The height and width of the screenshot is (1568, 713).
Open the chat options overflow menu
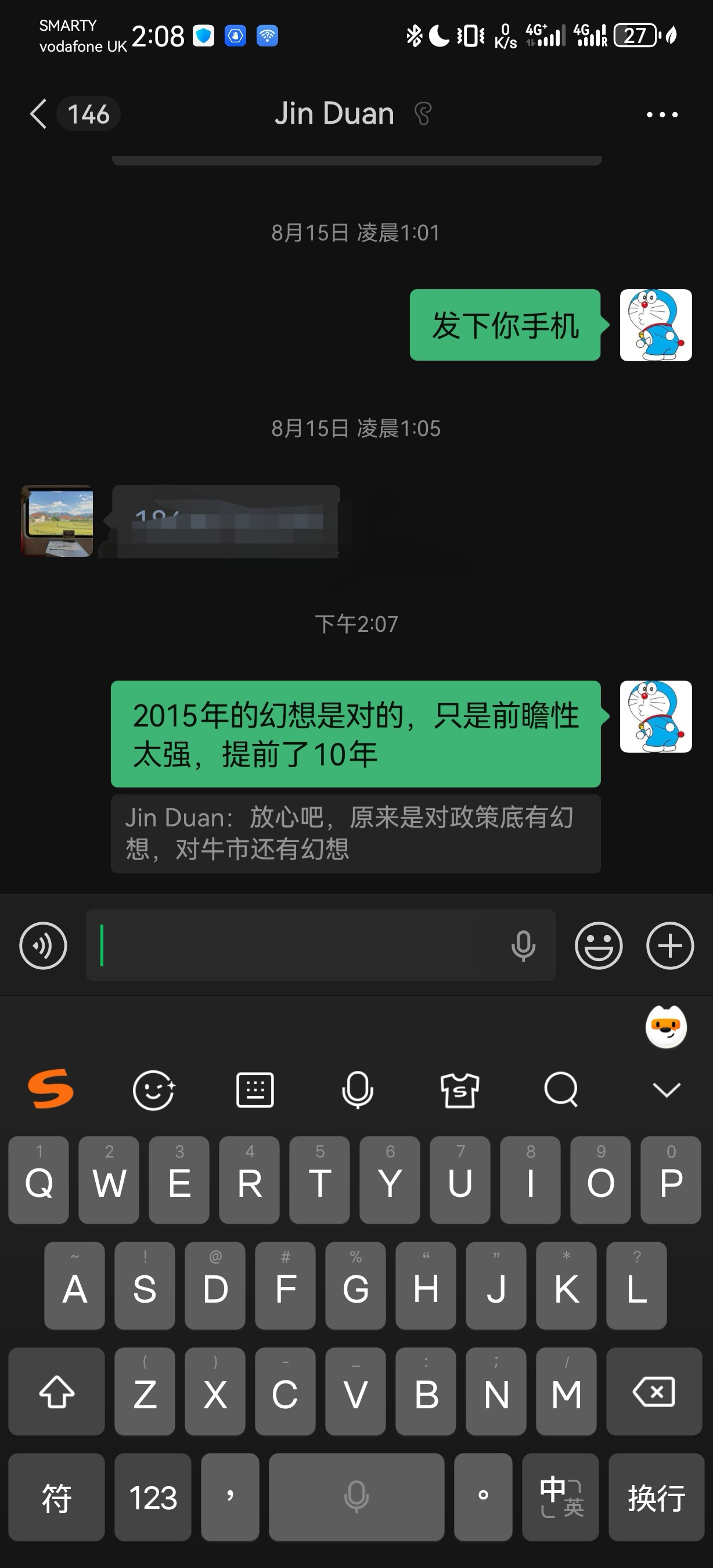(x=662, y=114)
